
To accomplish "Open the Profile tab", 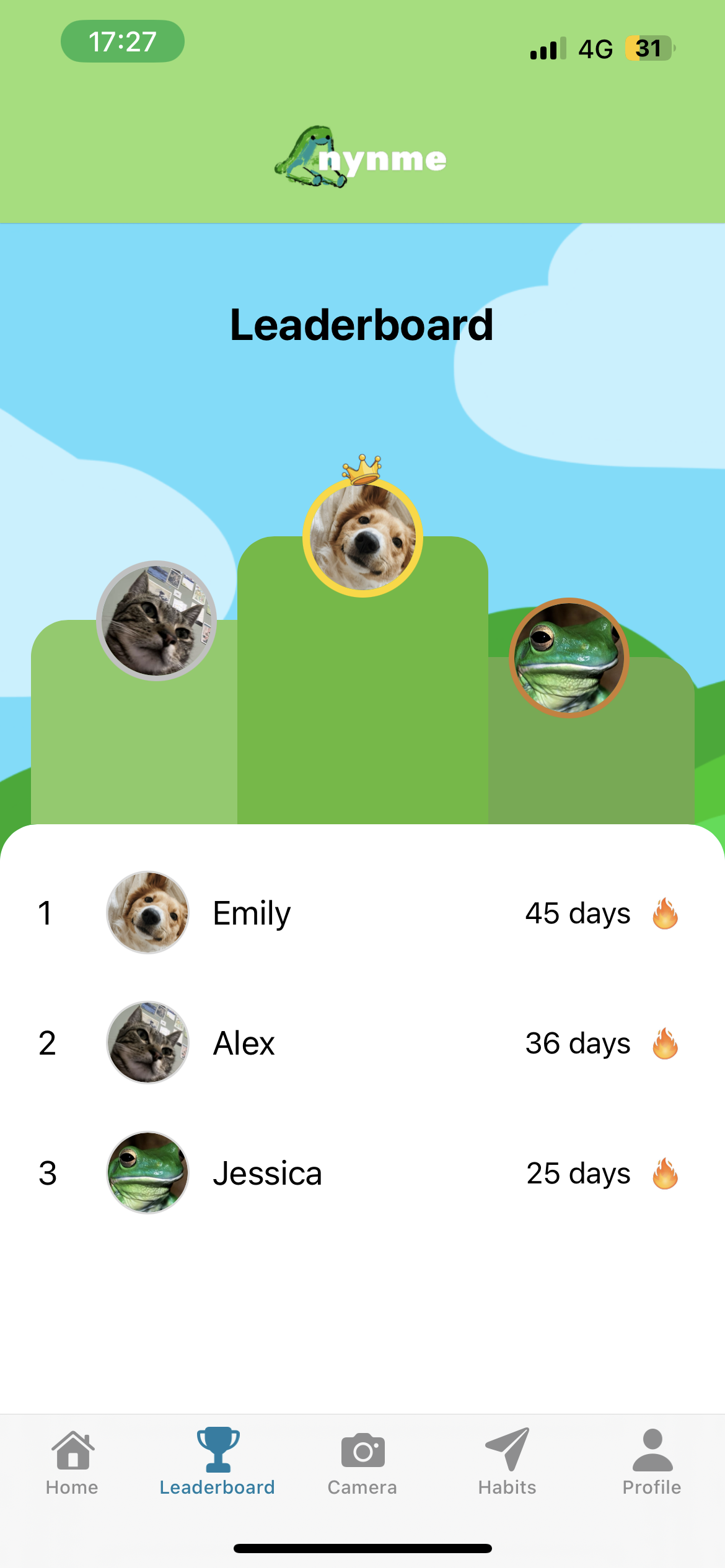I will (x=652, y=1461).
